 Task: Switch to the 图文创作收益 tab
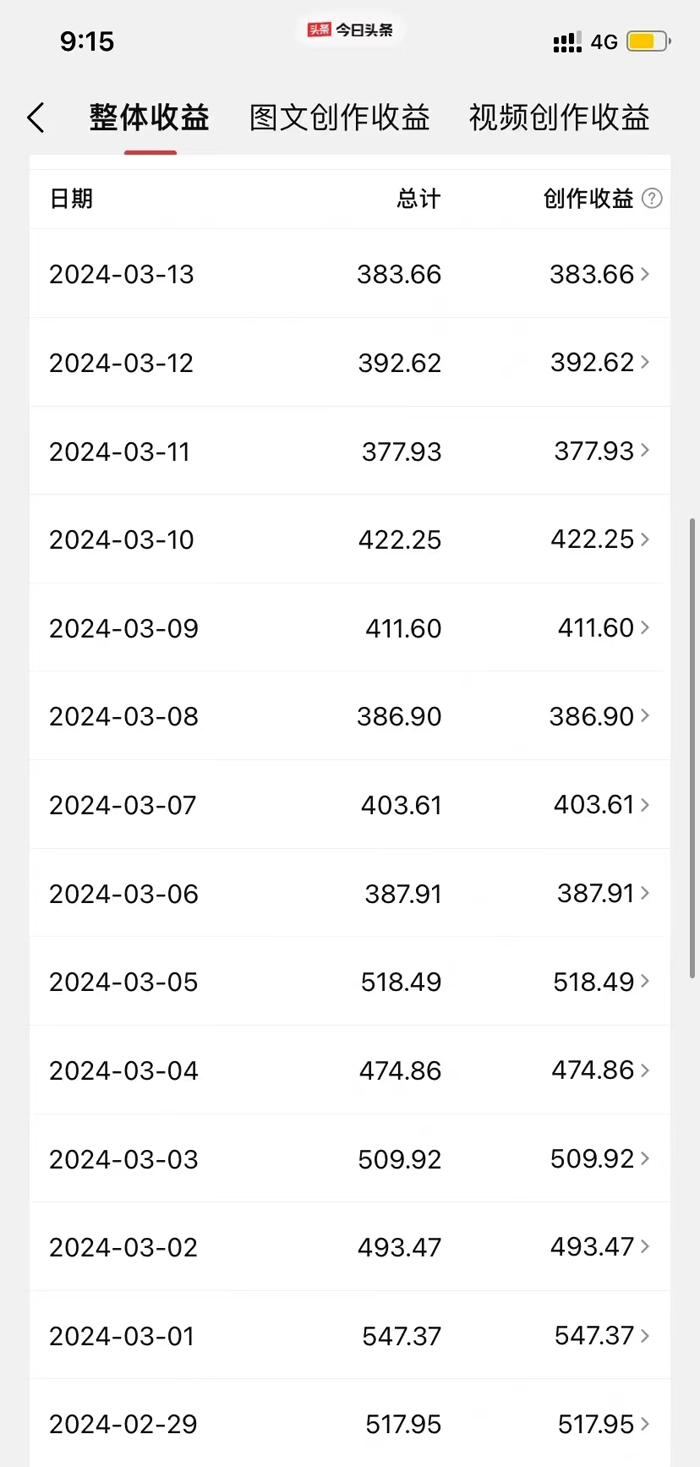[x=339, y=118]
